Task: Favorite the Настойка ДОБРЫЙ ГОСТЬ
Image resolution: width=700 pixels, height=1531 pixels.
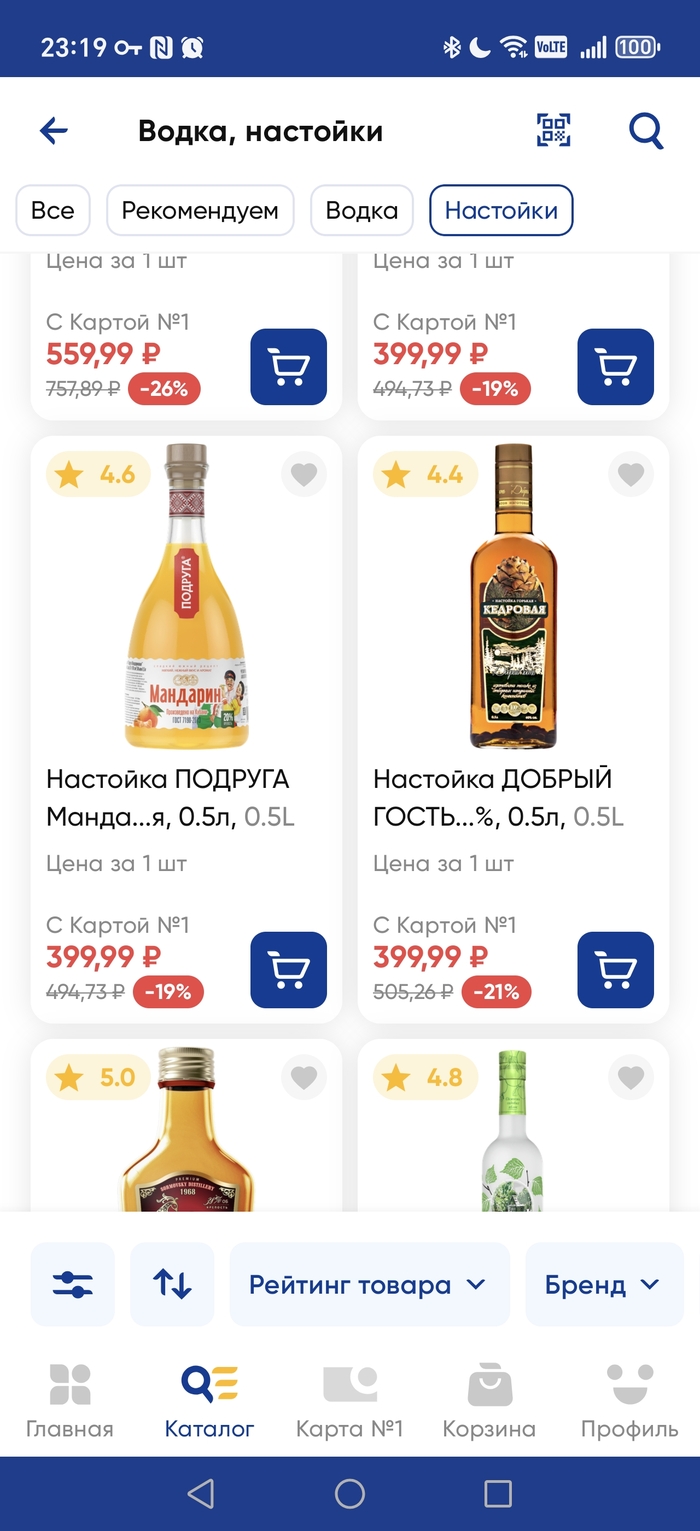Action: coord(630,475)
